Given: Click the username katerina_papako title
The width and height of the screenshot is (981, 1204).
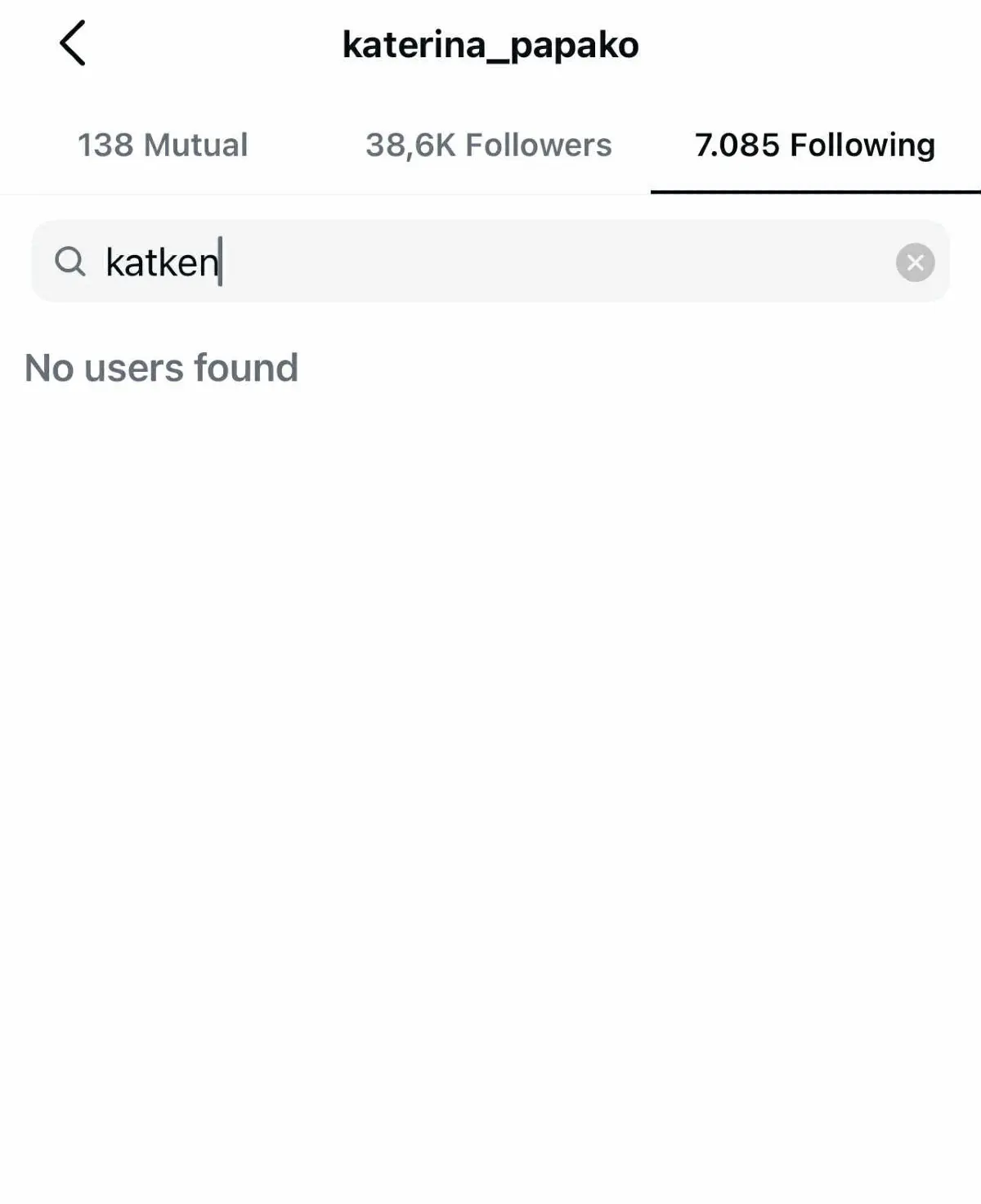Looking at the screenshot, I should 490,44.
